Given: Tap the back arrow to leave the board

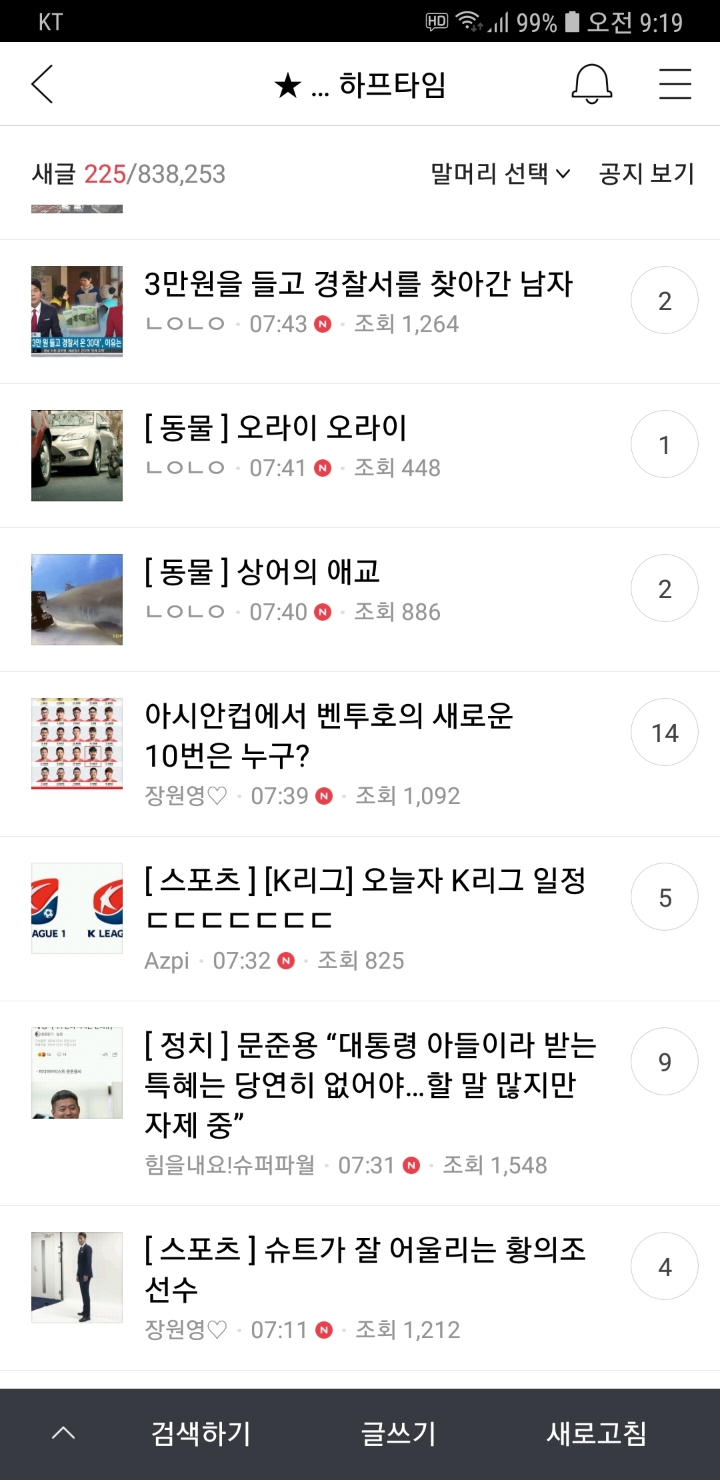Looking at the screenshot, I should (42, 84).
